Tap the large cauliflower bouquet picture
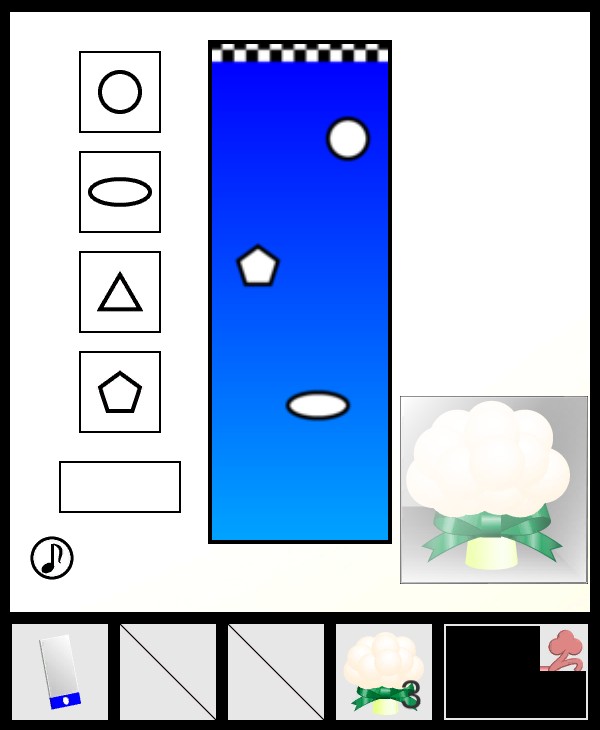The height and width of the screenshot is (730, 600). (x=494, y=490)
